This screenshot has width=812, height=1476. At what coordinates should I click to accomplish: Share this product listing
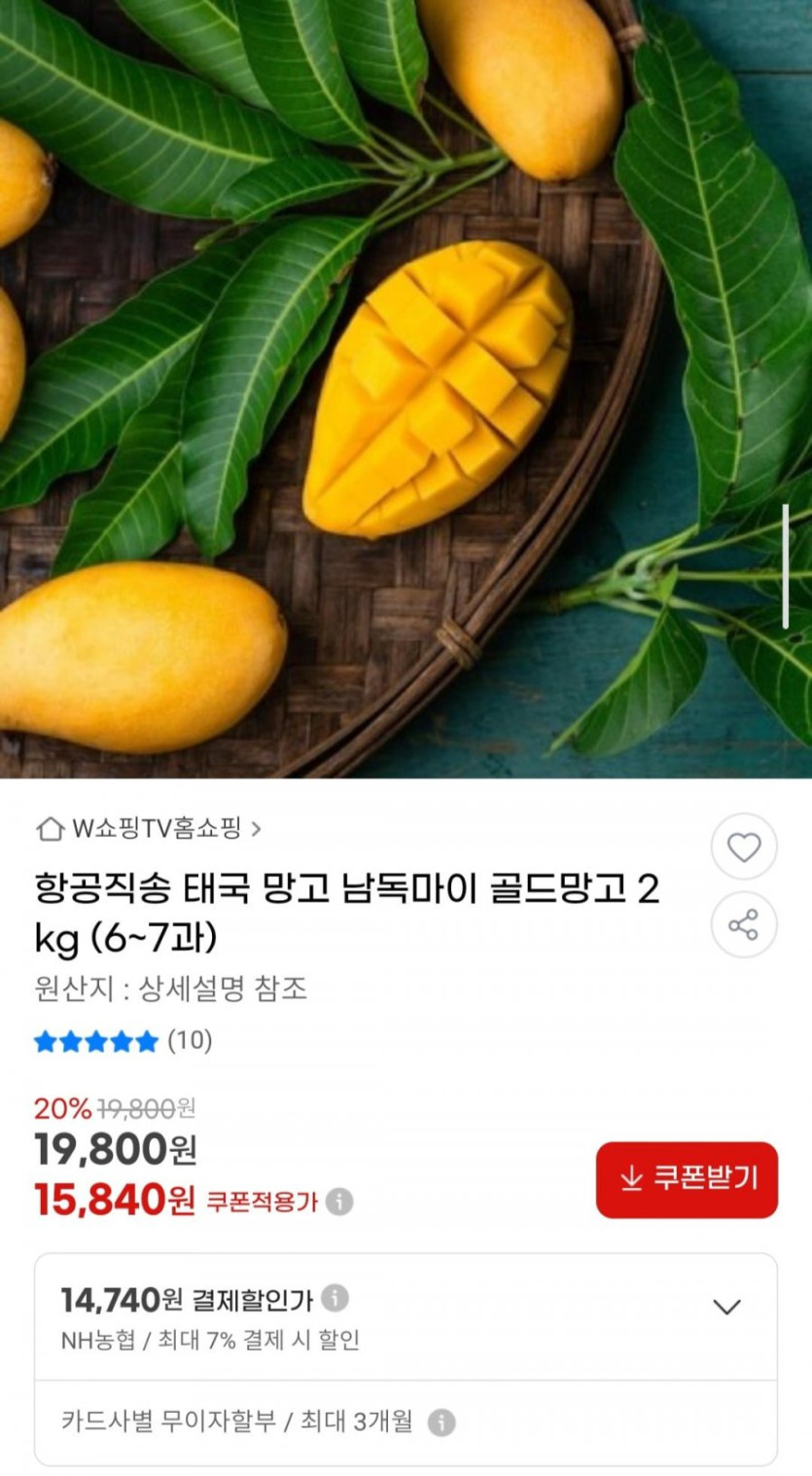pos(744,924)
